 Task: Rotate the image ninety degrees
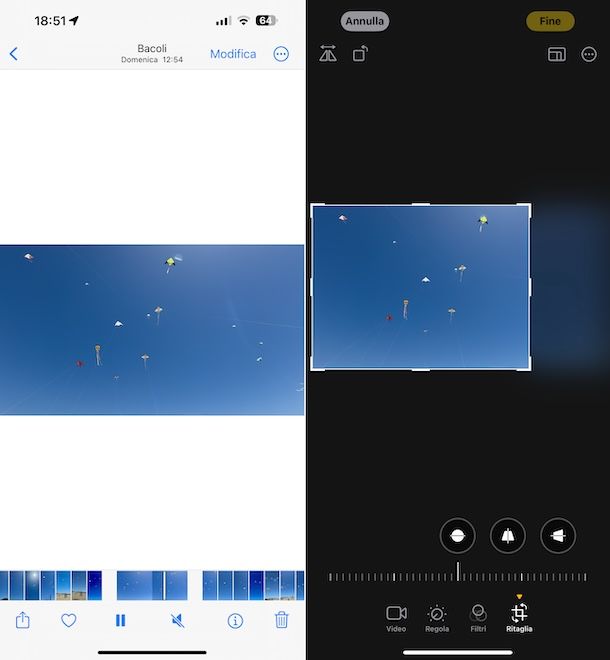click(360, 54)
